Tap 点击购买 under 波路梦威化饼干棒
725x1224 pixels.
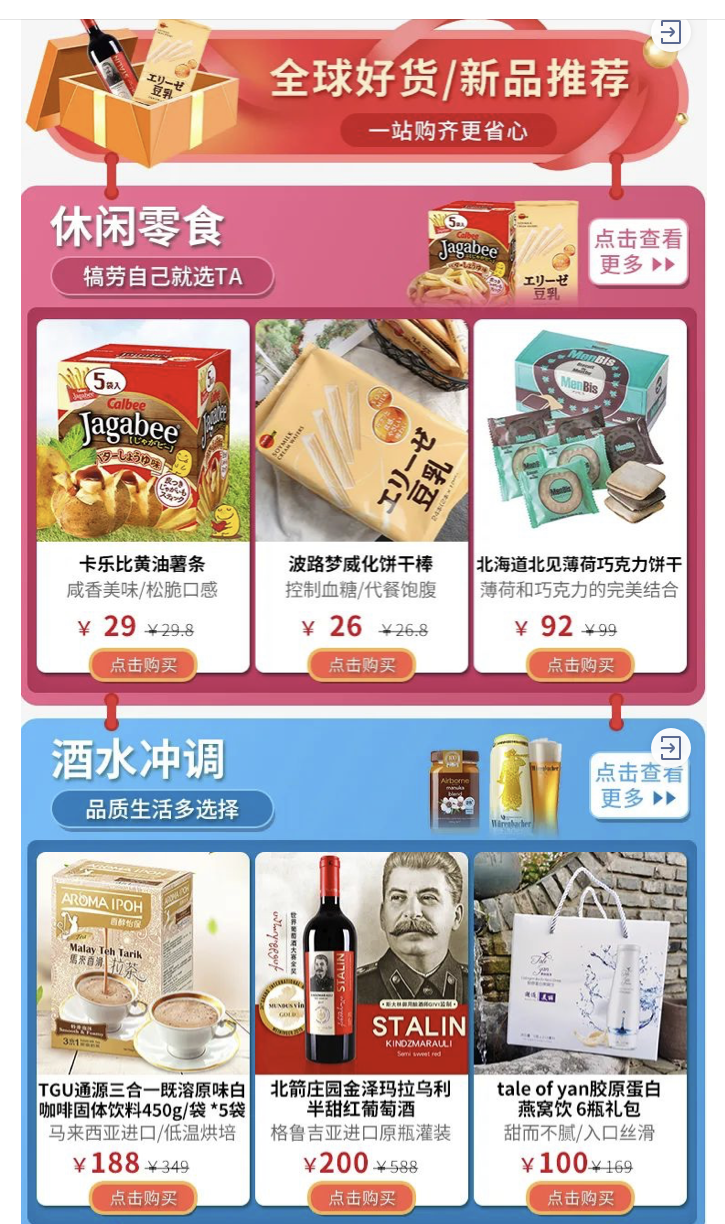coord(361,665)
